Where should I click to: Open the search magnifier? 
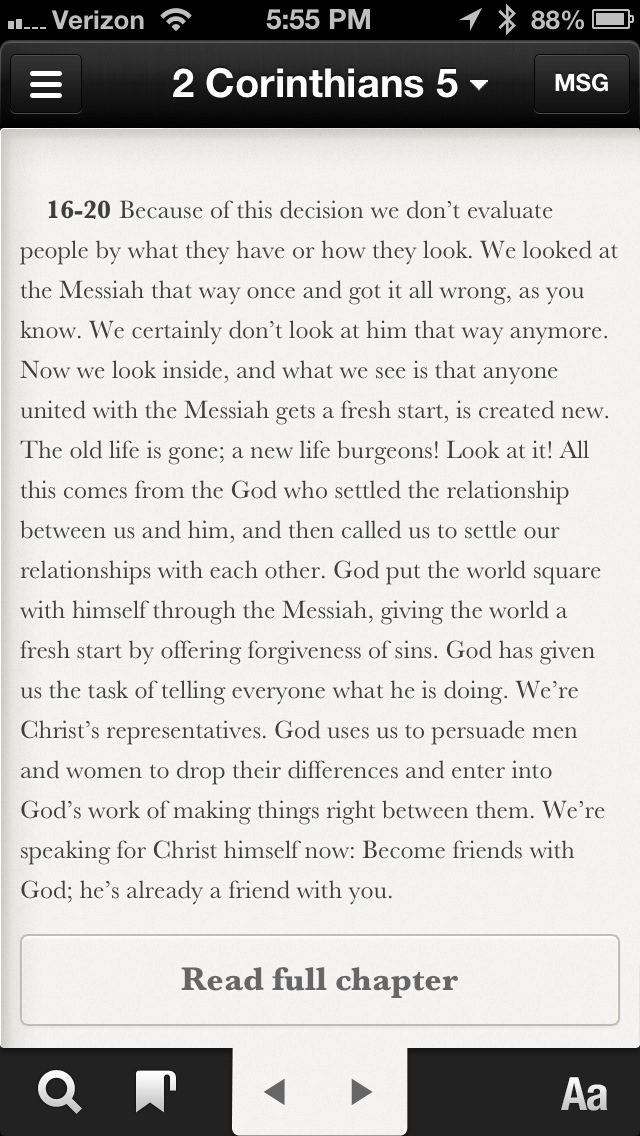(59, 1092)
